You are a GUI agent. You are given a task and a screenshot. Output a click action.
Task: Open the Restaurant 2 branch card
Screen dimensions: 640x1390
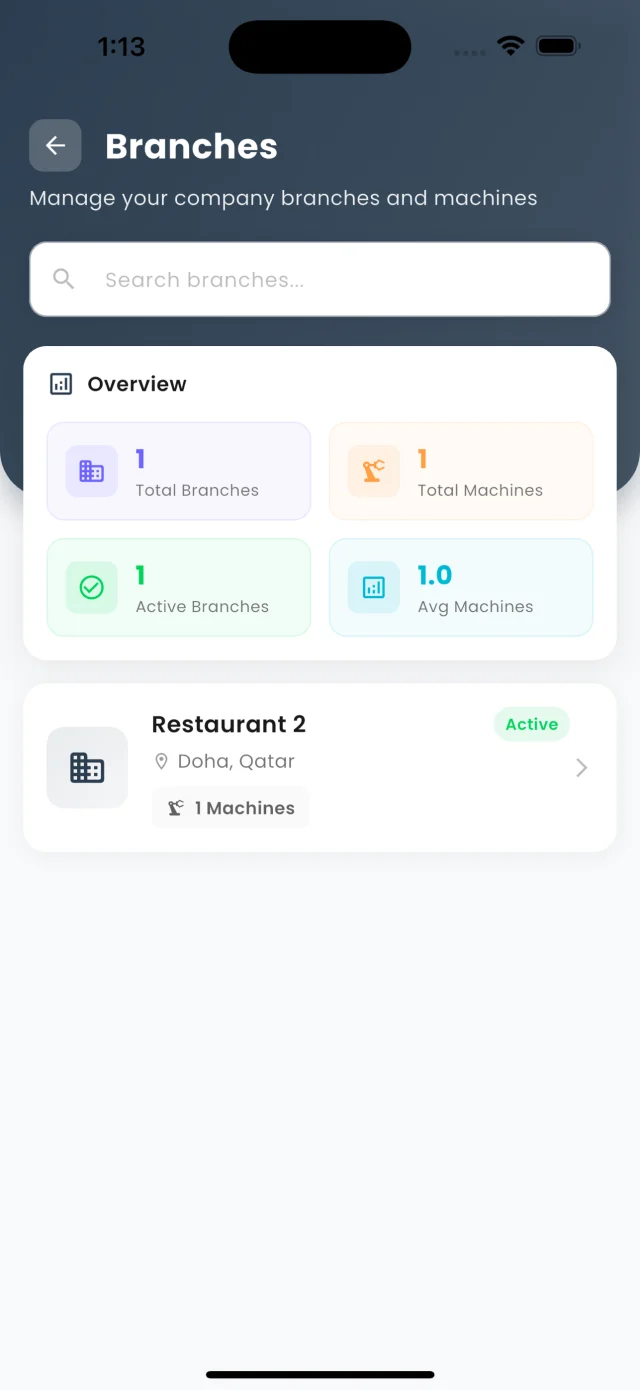tap(320, 768)
